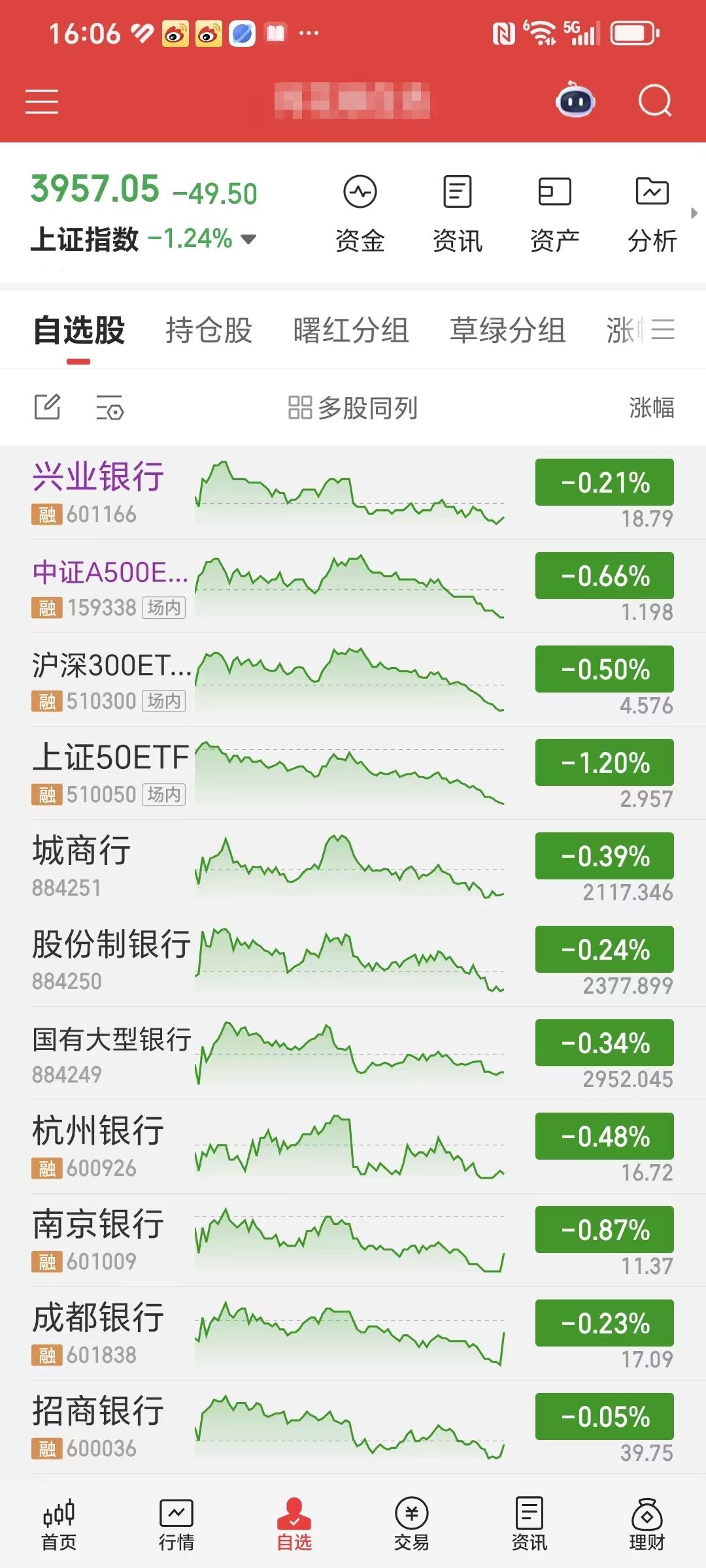Tap the list sort/filter icon beside edit

click(x=110, y=408)
